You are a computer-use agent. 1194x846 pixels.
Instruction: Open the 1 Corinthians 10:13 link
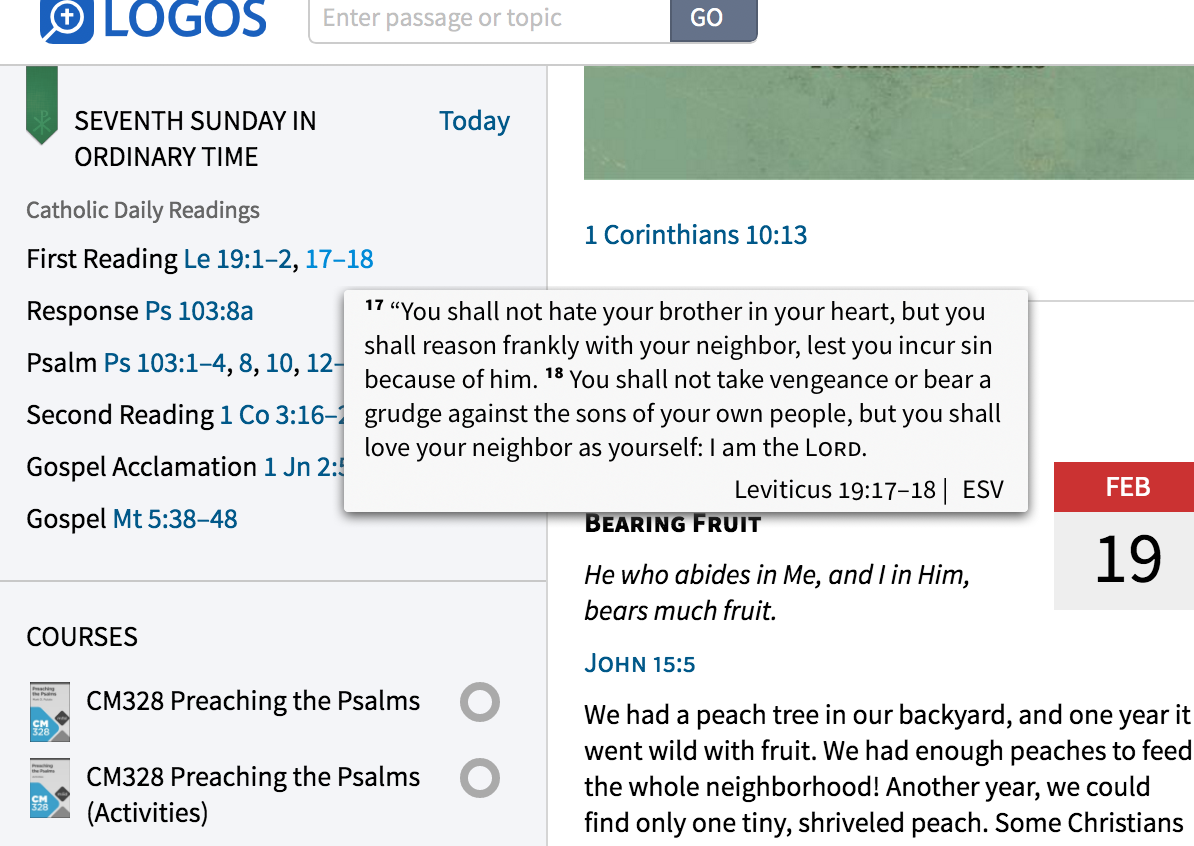point(695,235)
